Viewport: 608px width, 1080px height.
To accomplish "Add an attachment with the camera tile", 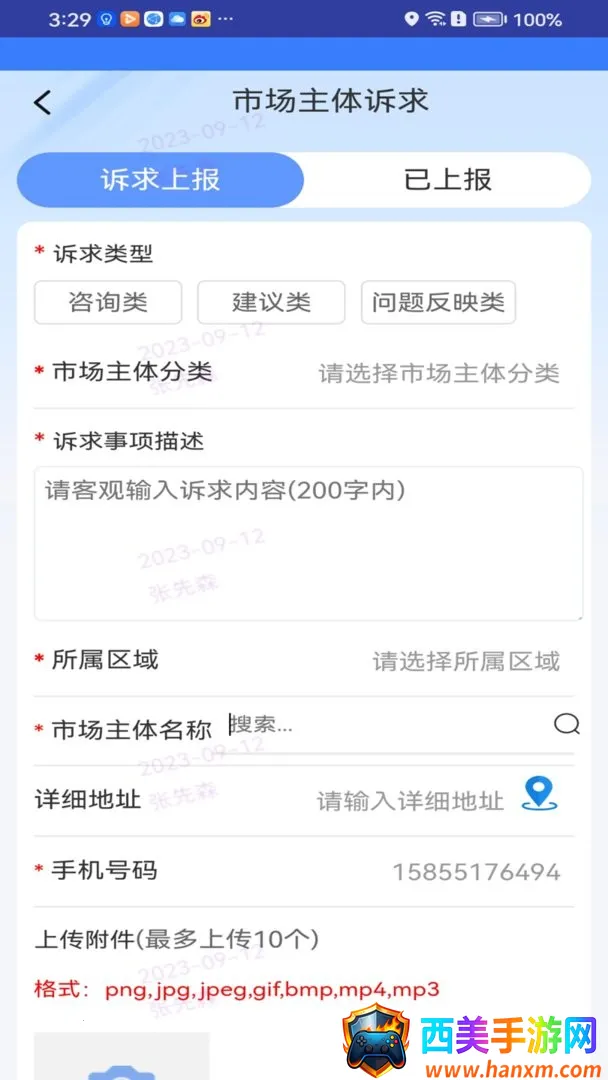I will pyautogui.click(x=121, y=1060).
